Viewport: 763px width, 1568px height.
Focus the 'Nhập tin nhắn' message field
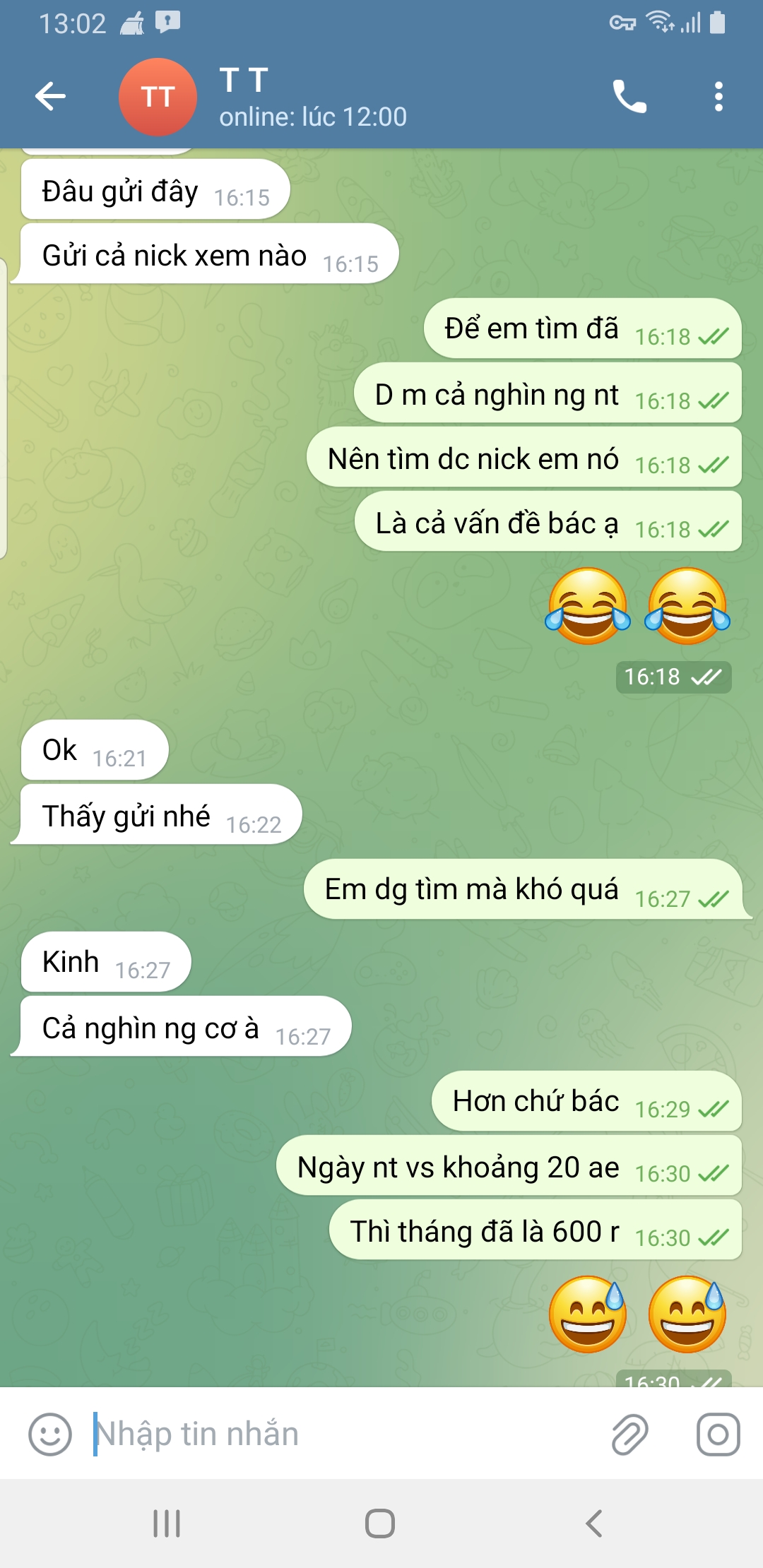339,1435
